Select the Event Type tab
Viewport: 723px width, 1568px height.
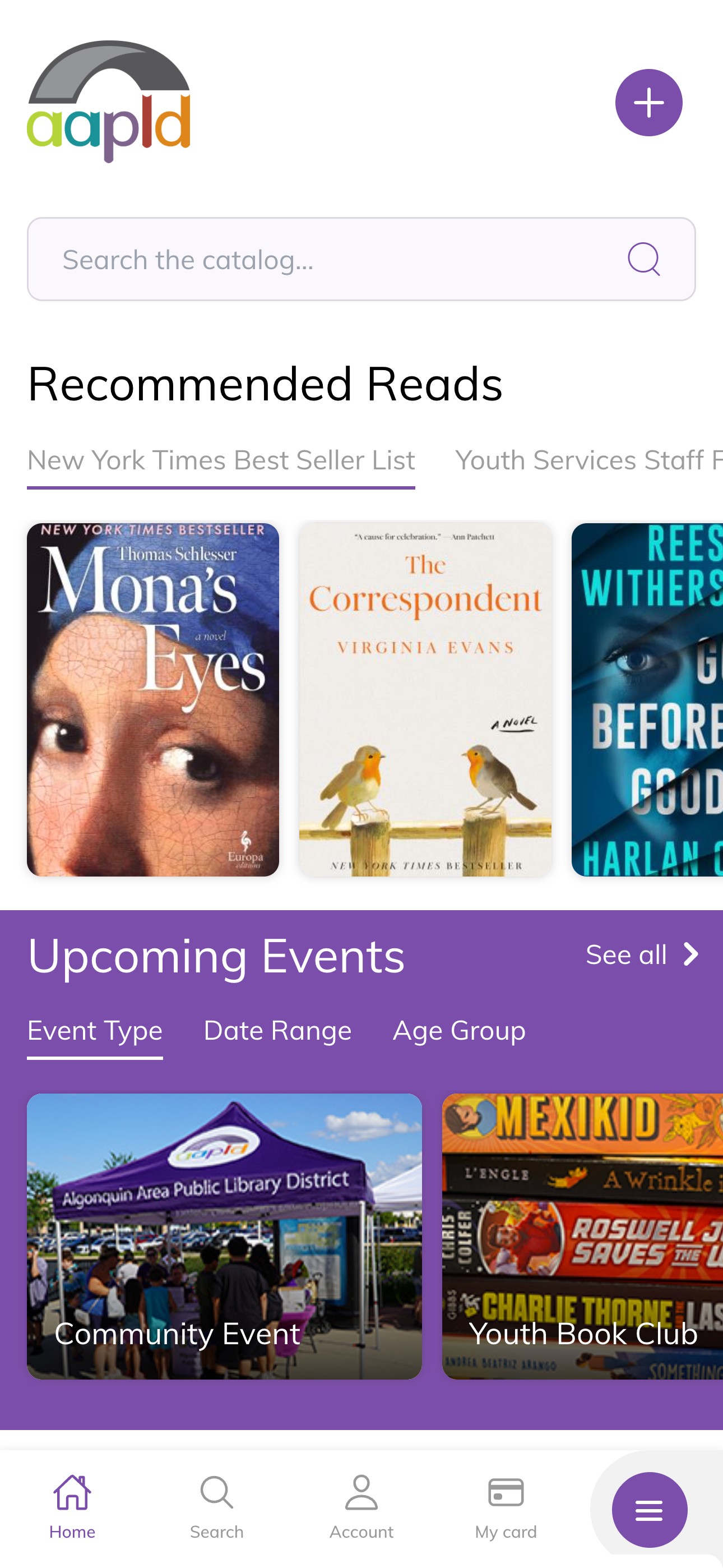coord(95,1031)
